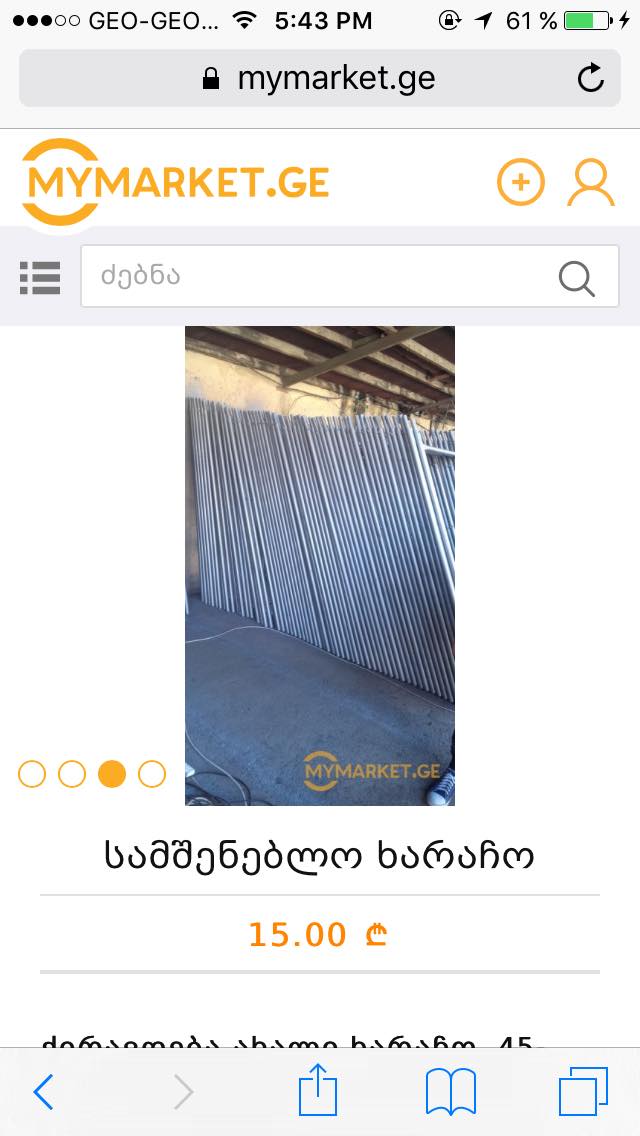Select the first photo indicator dot
The height and width of the screenshot is (1136, 640).
[x=32, y=774]
